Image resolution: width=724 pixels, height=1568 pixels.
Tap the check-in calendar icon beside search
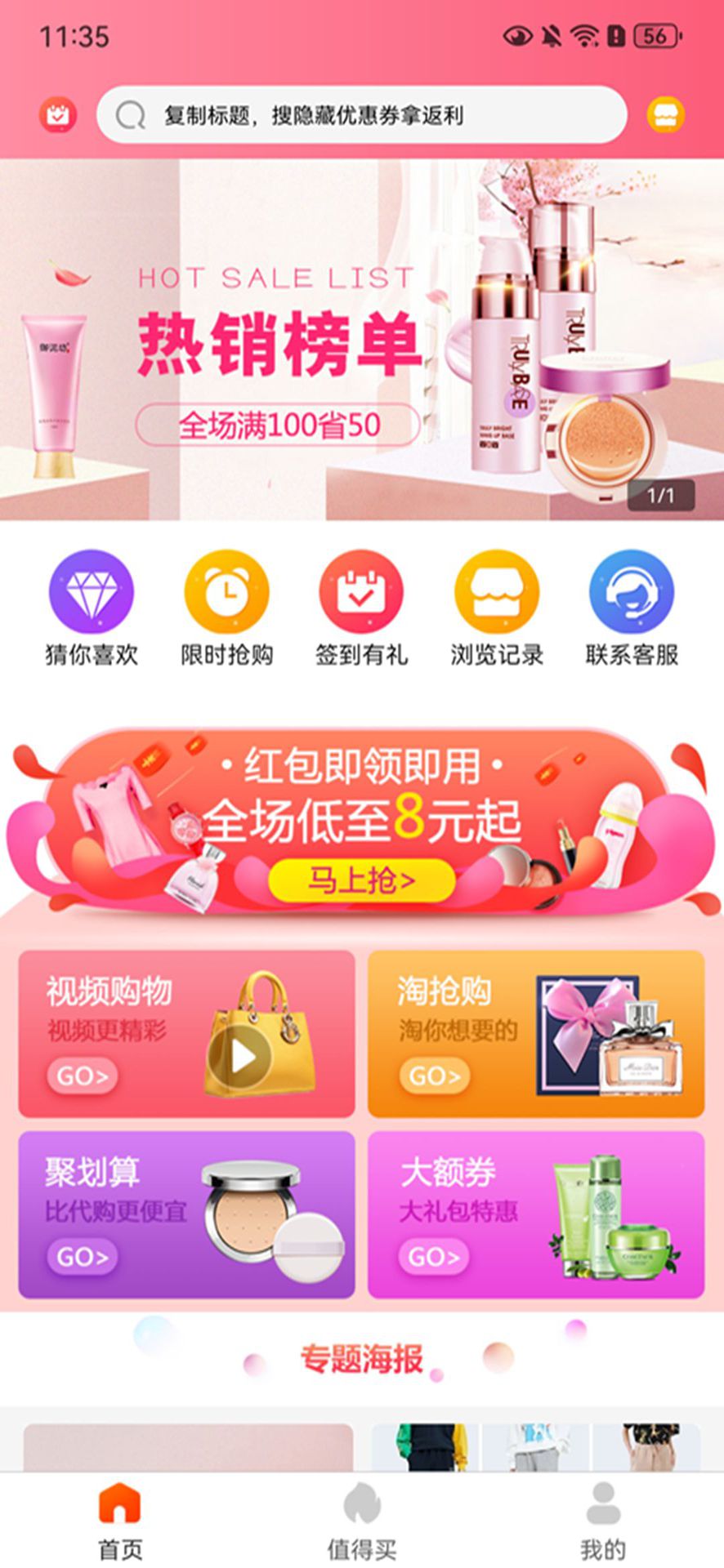[x=58, y=115]
